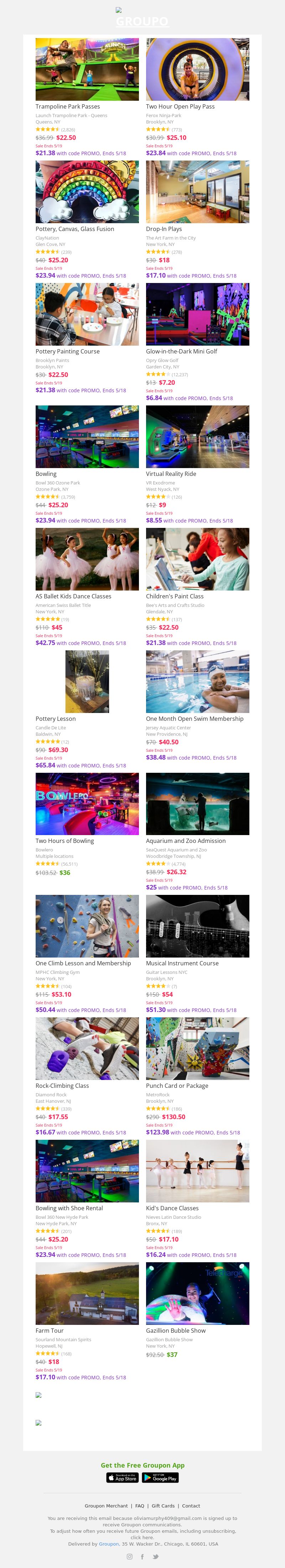Open the Aquarium and Zoo Admission deal

point(186,841)
